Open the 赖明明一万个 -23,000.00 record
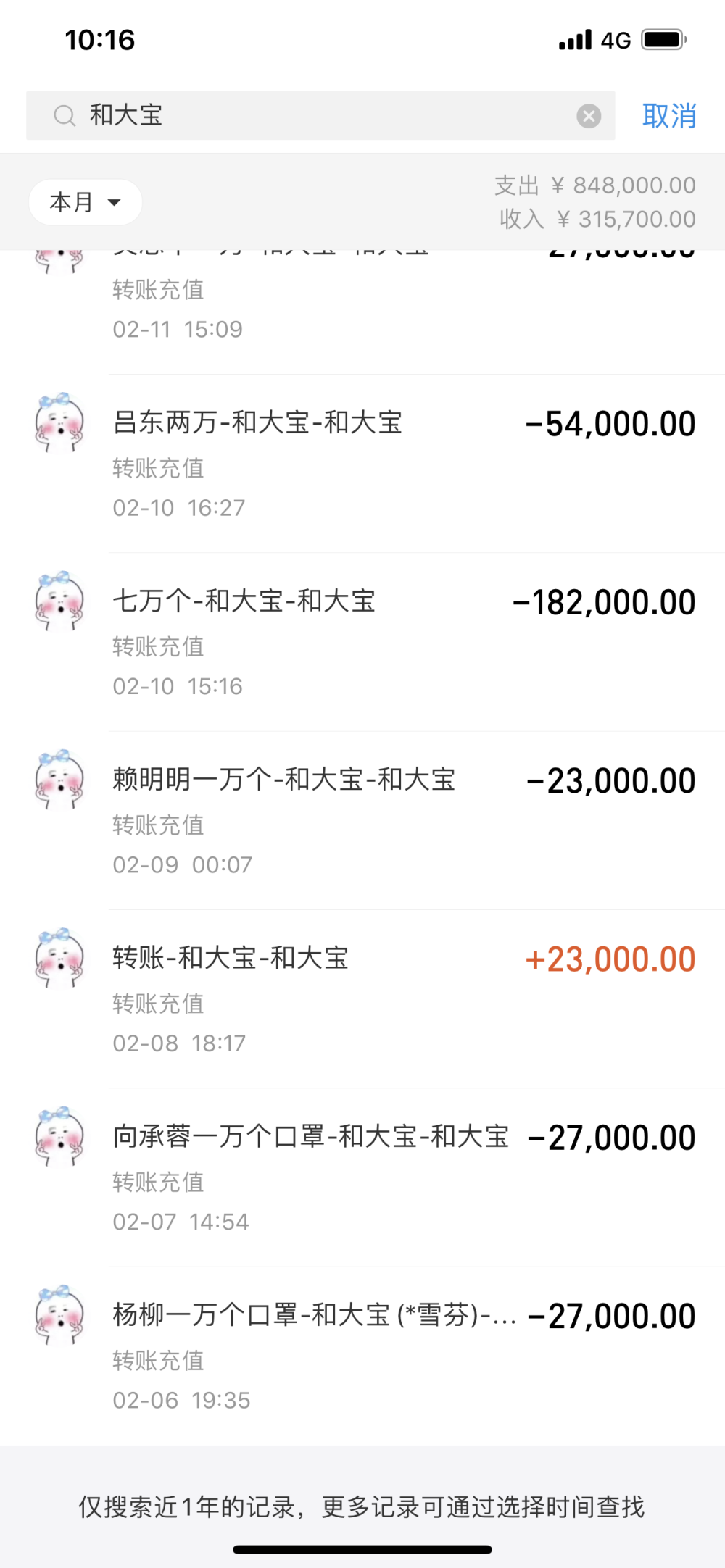Image resolution: width=725 pixels, height=1568 pixels. point(402,820)
